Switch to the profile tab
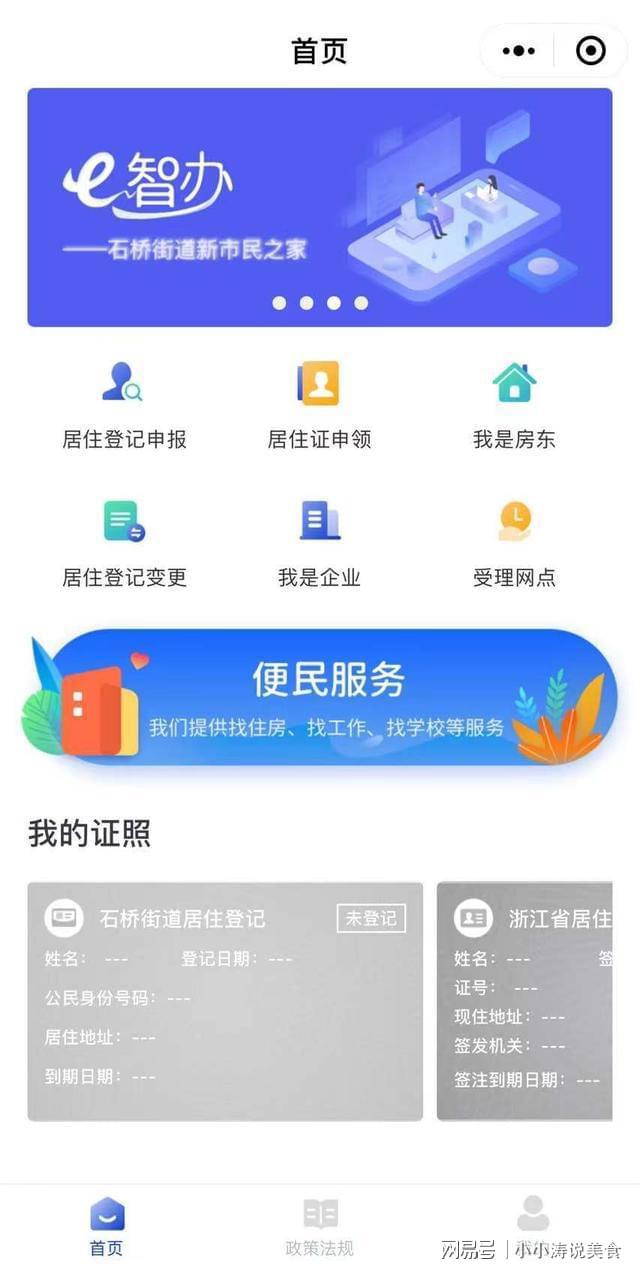Image resolution: width=640 pixels, height=1270 pixels. 533,1220
